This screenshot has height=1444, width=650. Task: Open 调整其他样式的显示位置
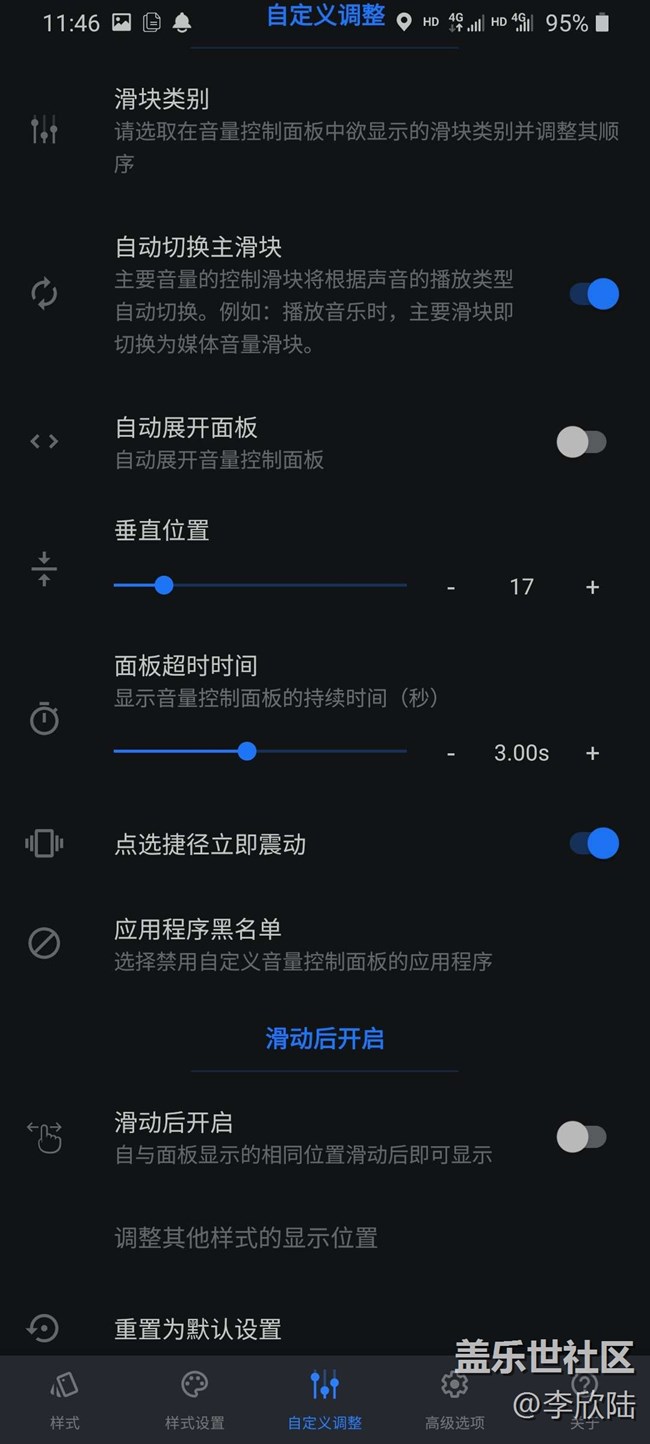[x=246, y=1238]
